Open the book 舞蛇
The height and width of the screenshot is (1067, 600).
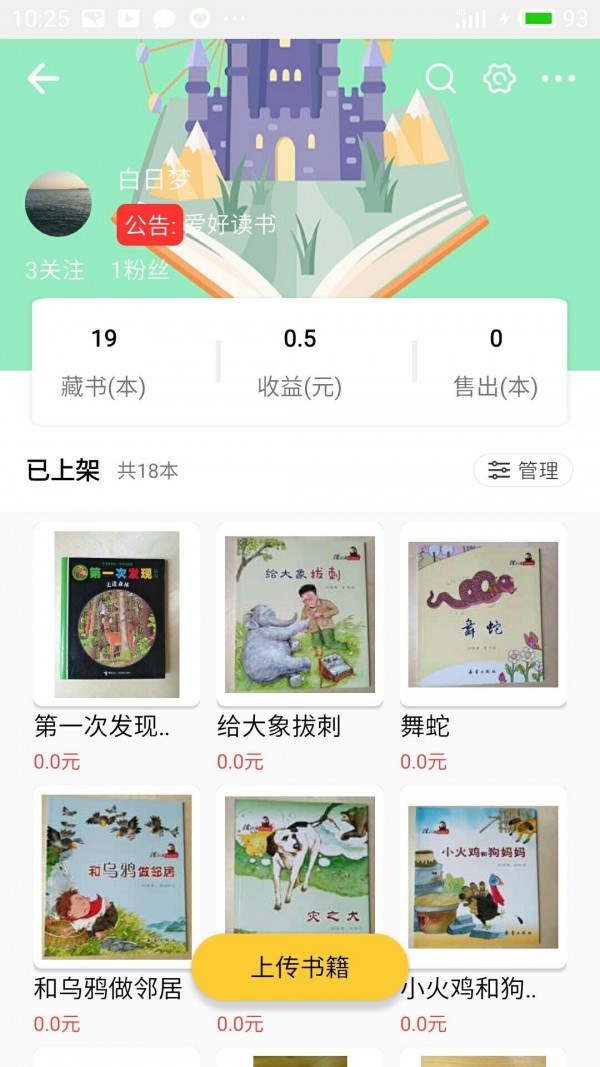(483, 614)
